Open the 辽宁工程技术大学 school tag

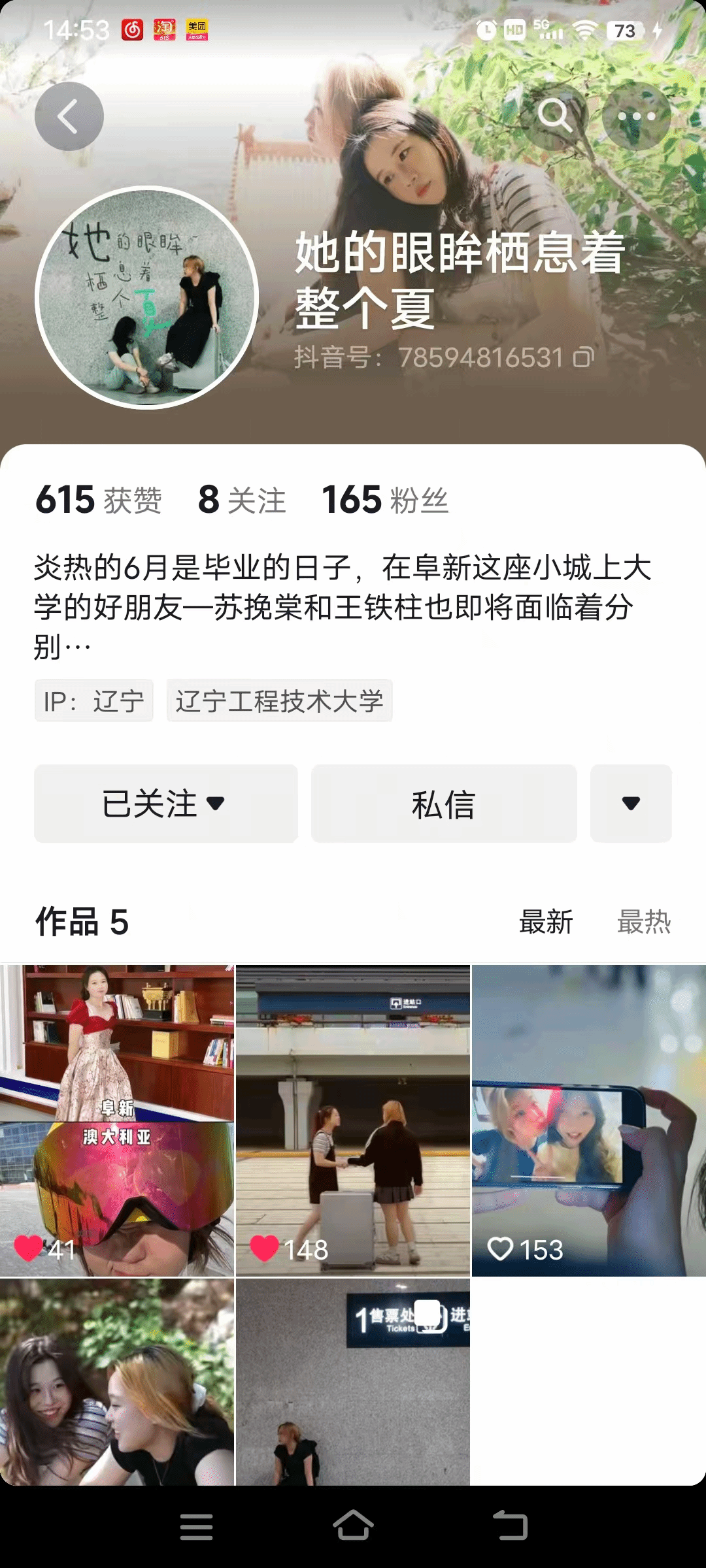tap(279, 701)
